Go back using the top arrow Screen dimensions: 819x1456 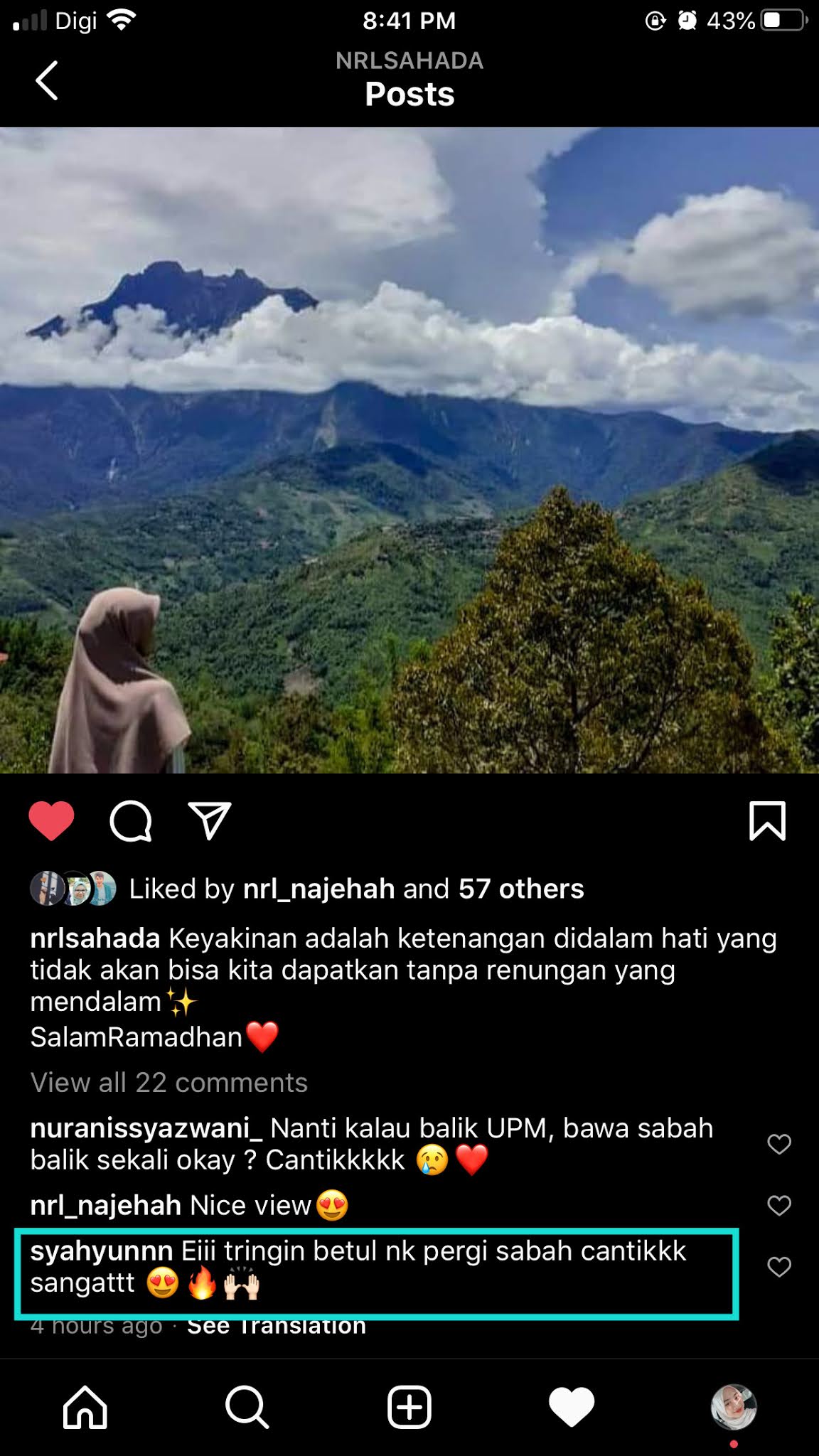pyautogui.click(x=47, y=80)
